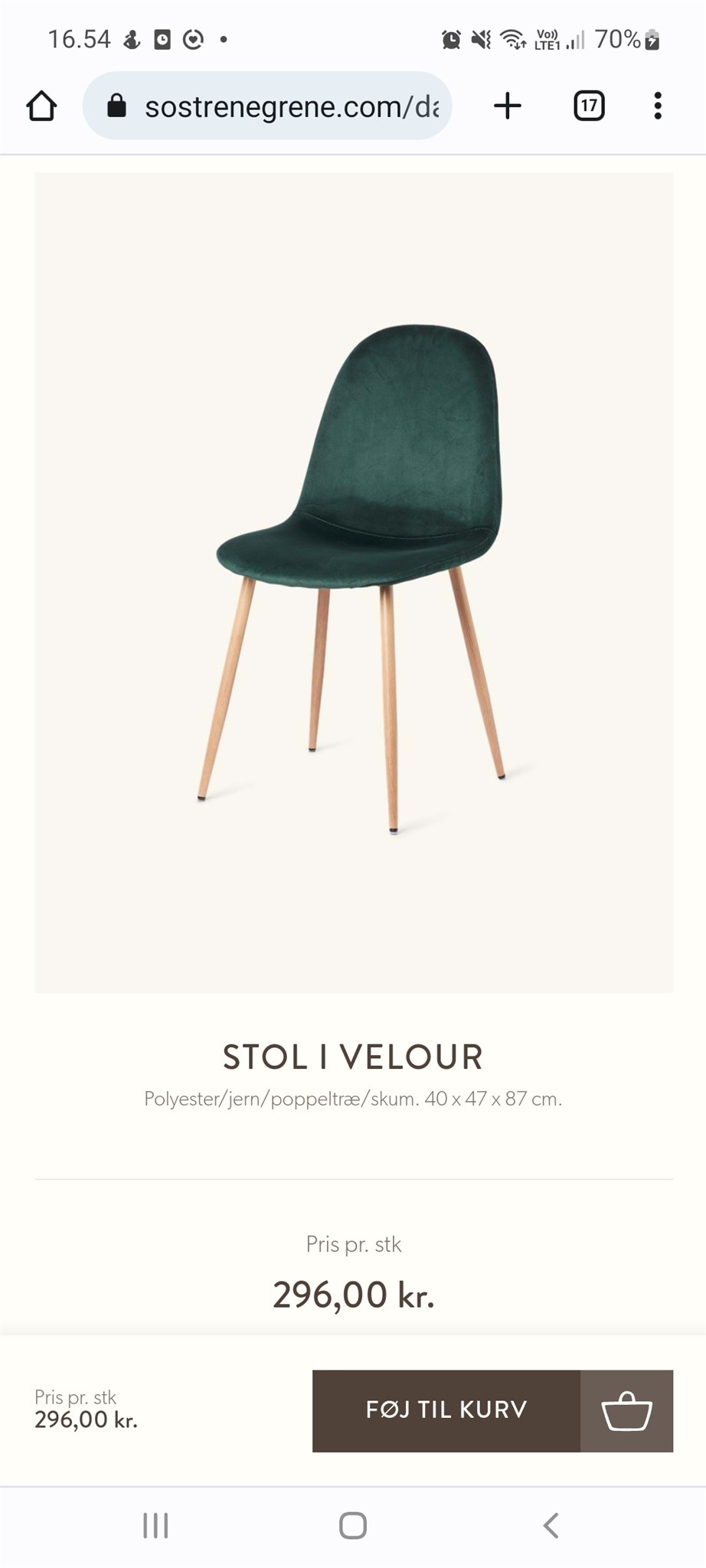This screenshot has height=1568, width=706.
Task: Tap the browser home icon
Action: click(x=42, y=106)
